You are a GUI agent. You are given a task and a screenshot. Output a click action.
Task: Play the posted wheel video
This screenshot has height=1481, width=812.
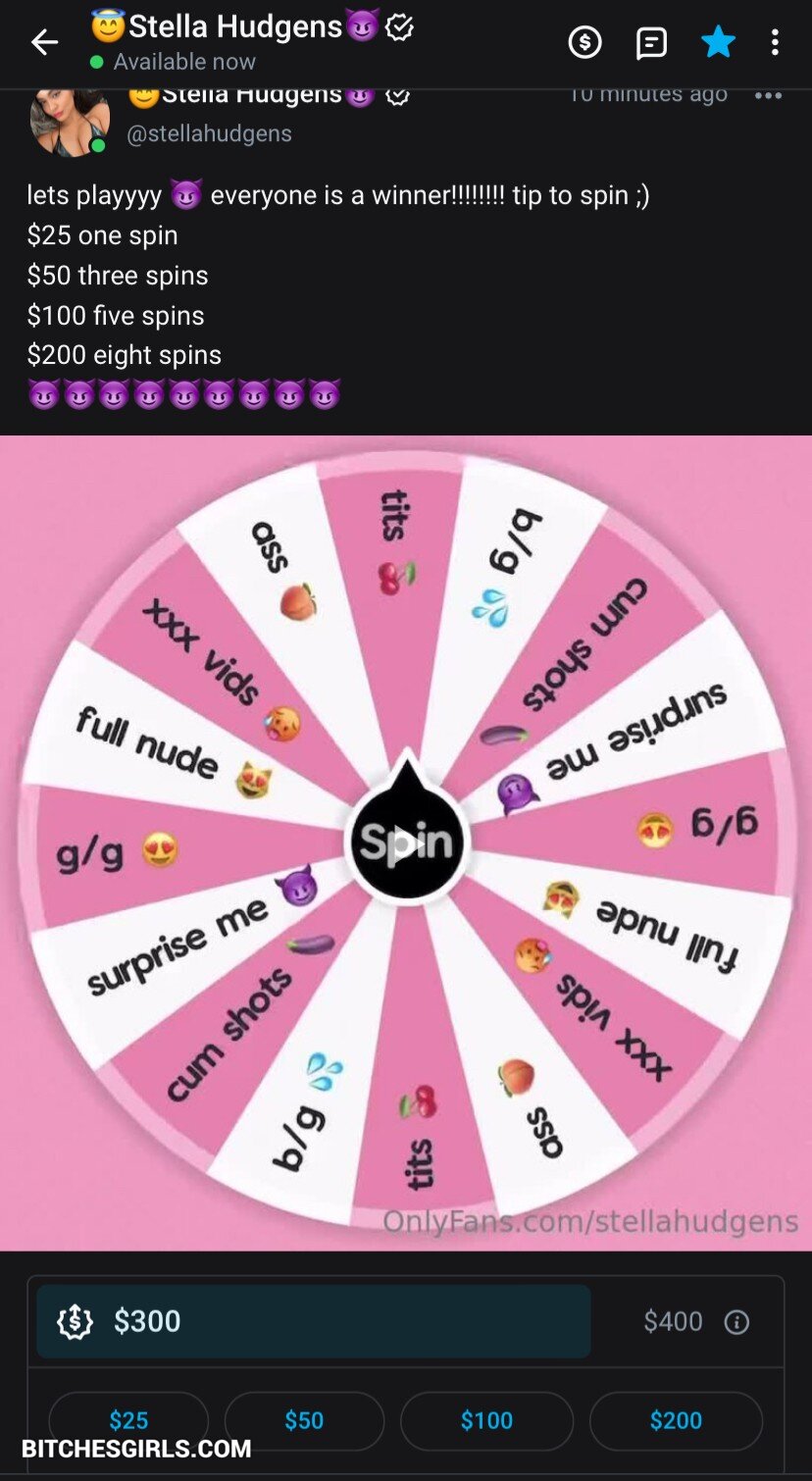[x=406, y=843]
